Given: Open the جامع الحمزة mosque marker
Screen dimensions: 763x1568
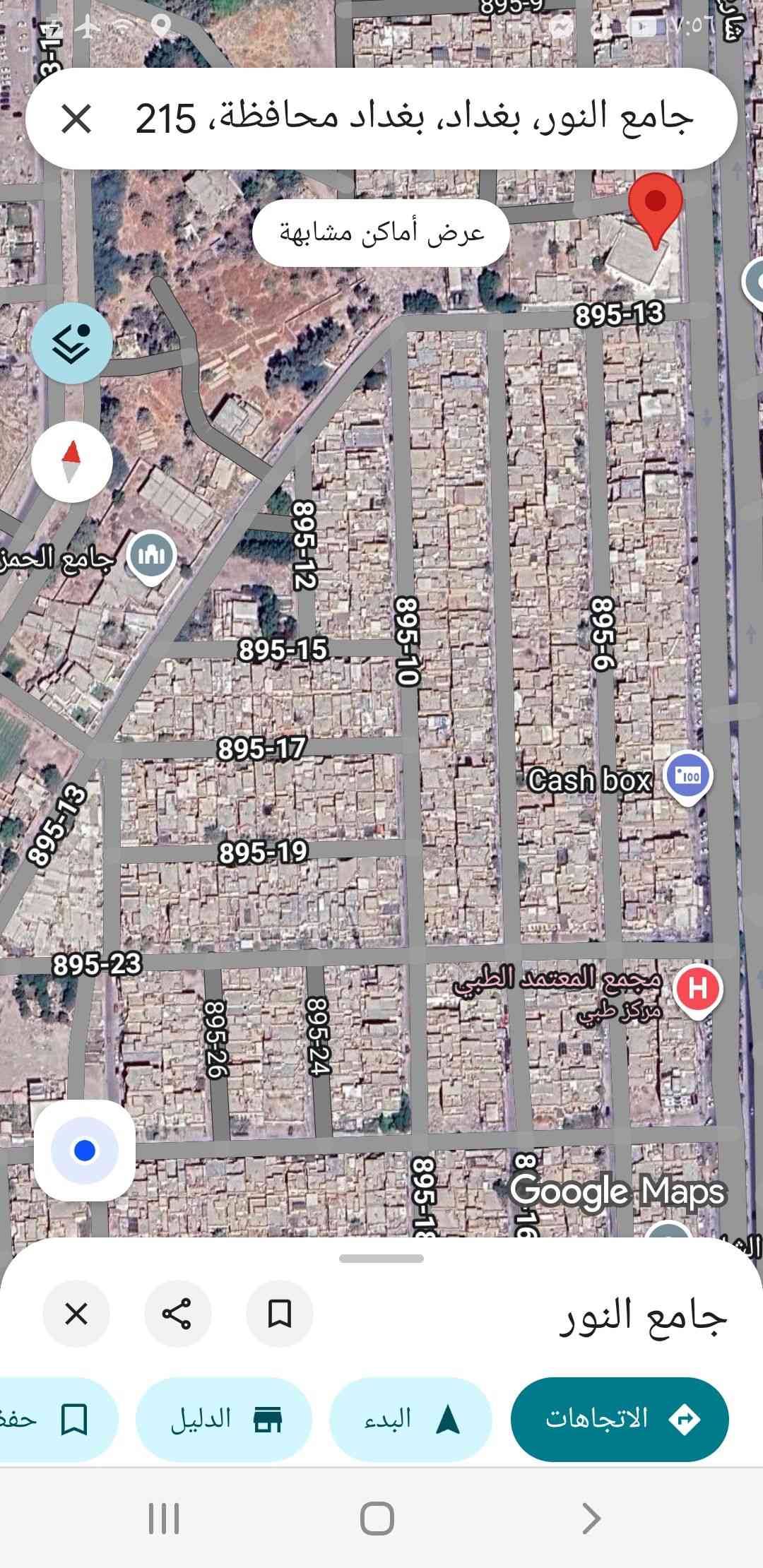Looking at the screenshot, I should click(x=150, y=557).
